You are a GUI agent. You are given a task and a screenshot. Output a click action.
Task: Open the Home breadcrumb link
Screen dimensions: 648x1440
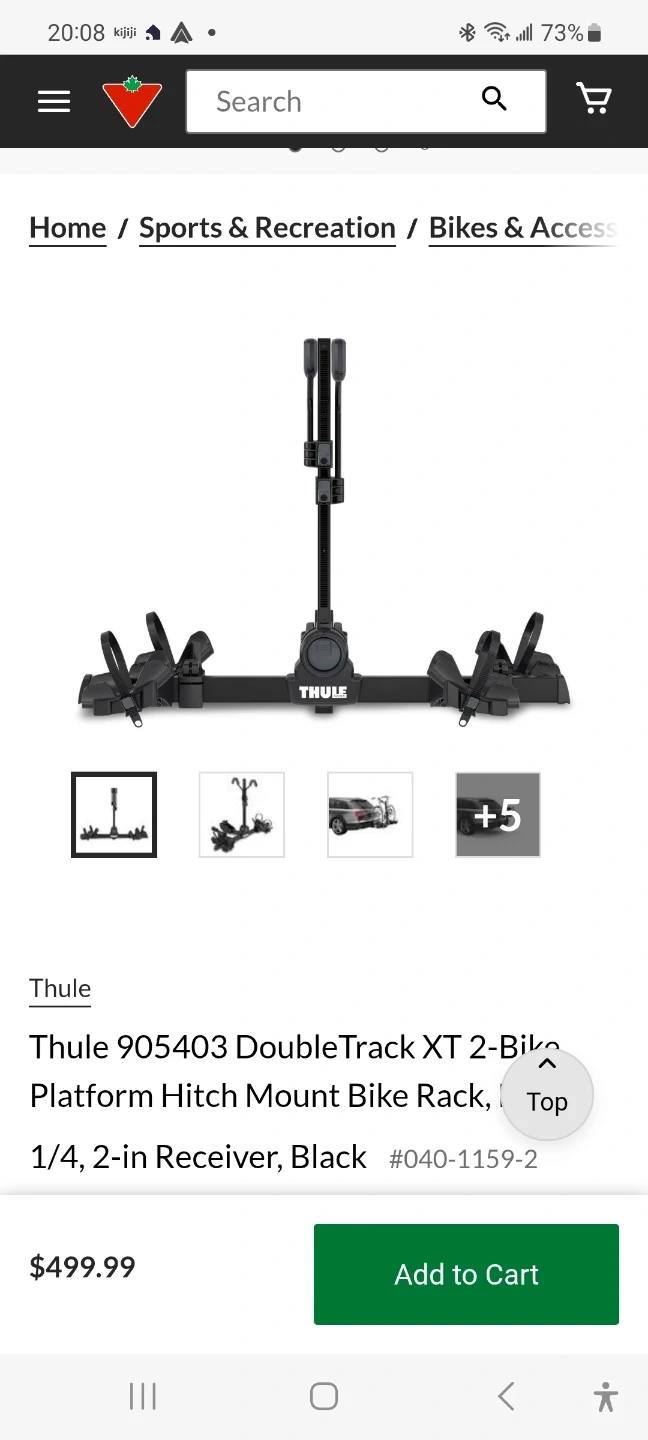coord(68,228)
